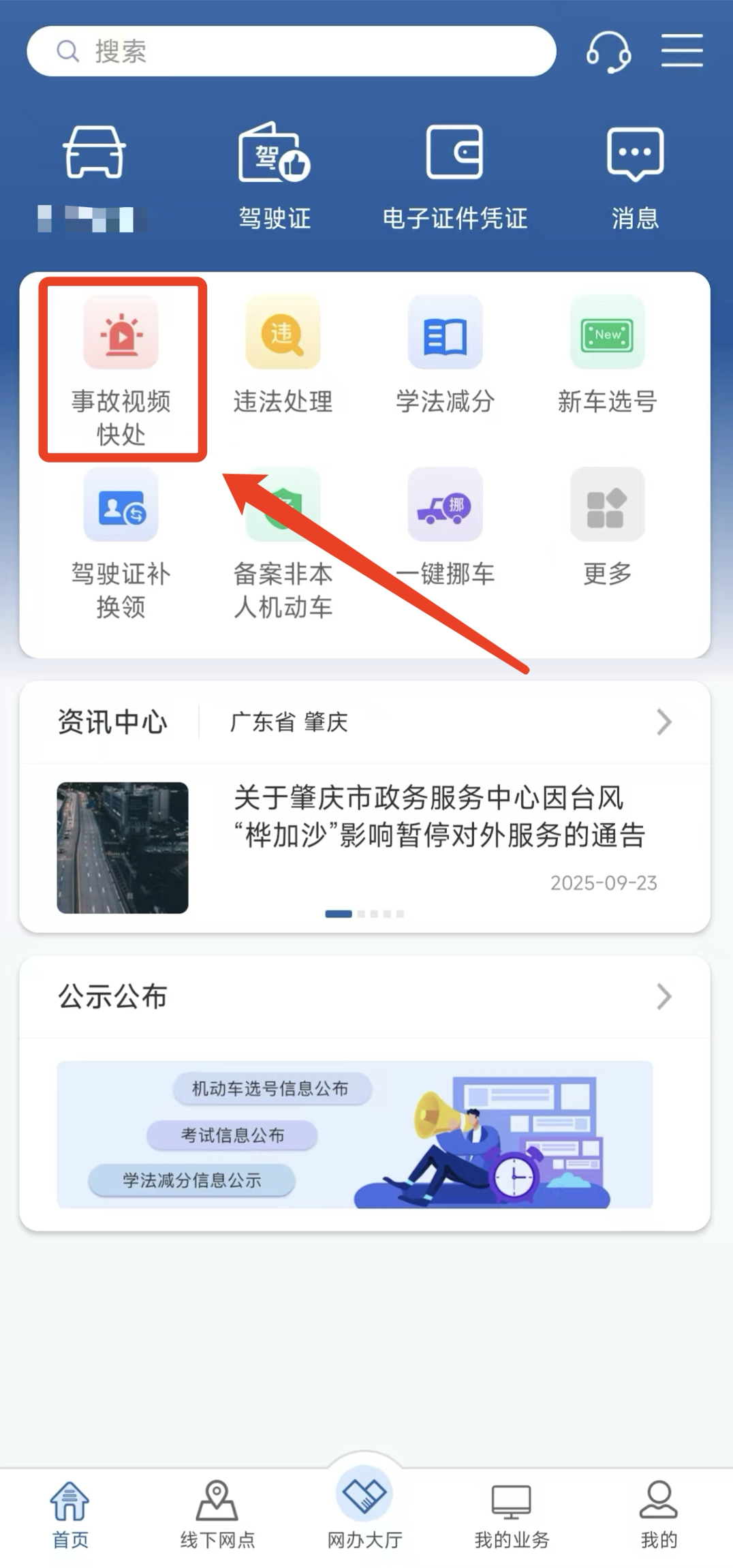Open the hamburger menu

(682, 51)
